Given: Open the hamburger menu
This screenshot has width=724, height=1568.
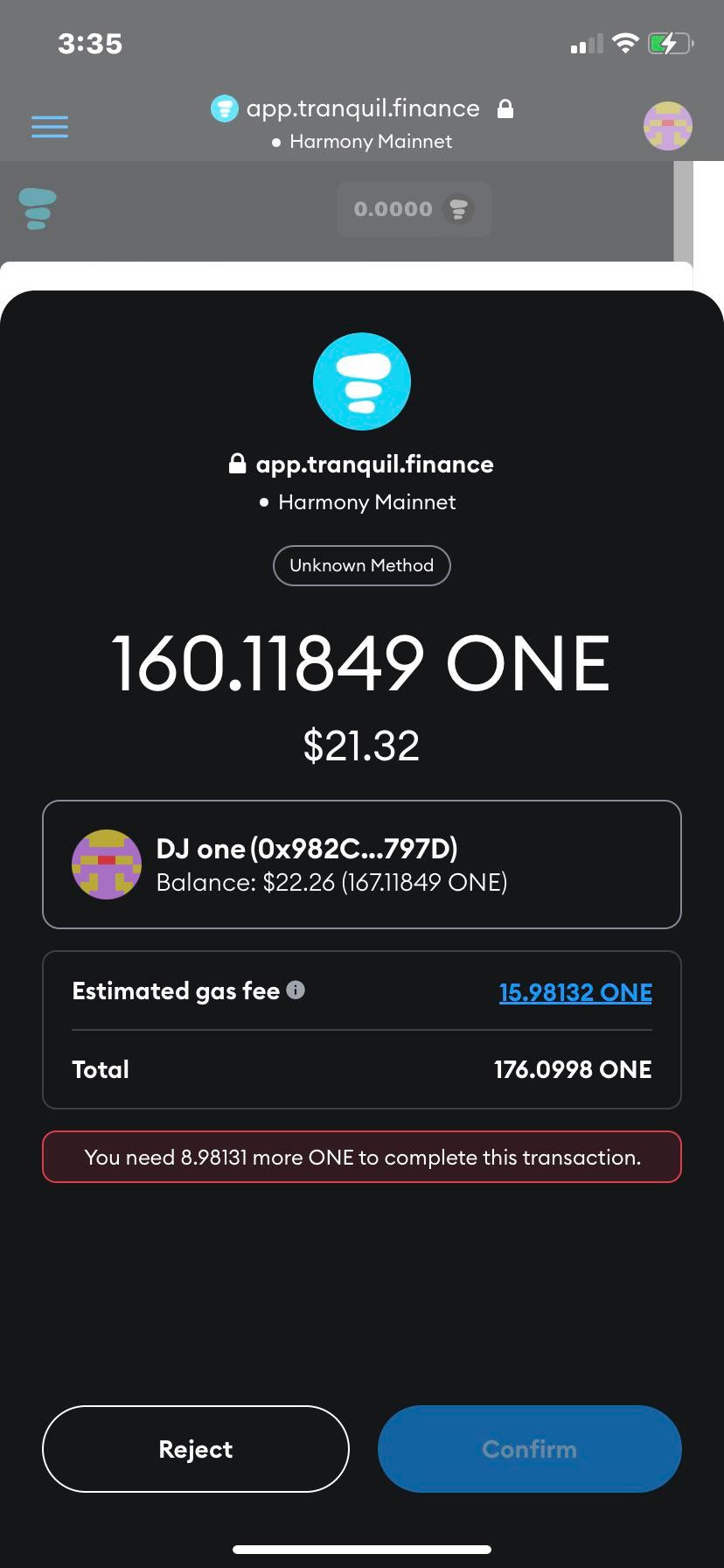Looking at the screenshot, I should 50,126.
